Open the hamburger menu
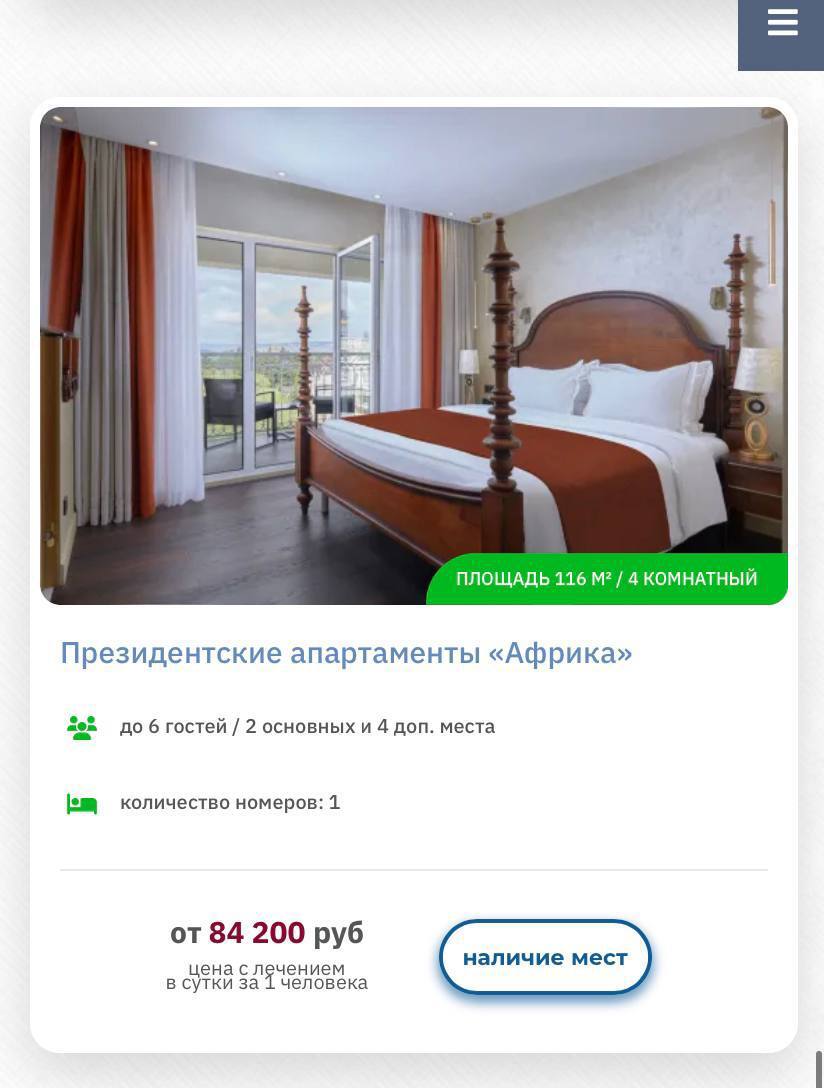This screenshot has height=1088, width=824. pos(782,24)
